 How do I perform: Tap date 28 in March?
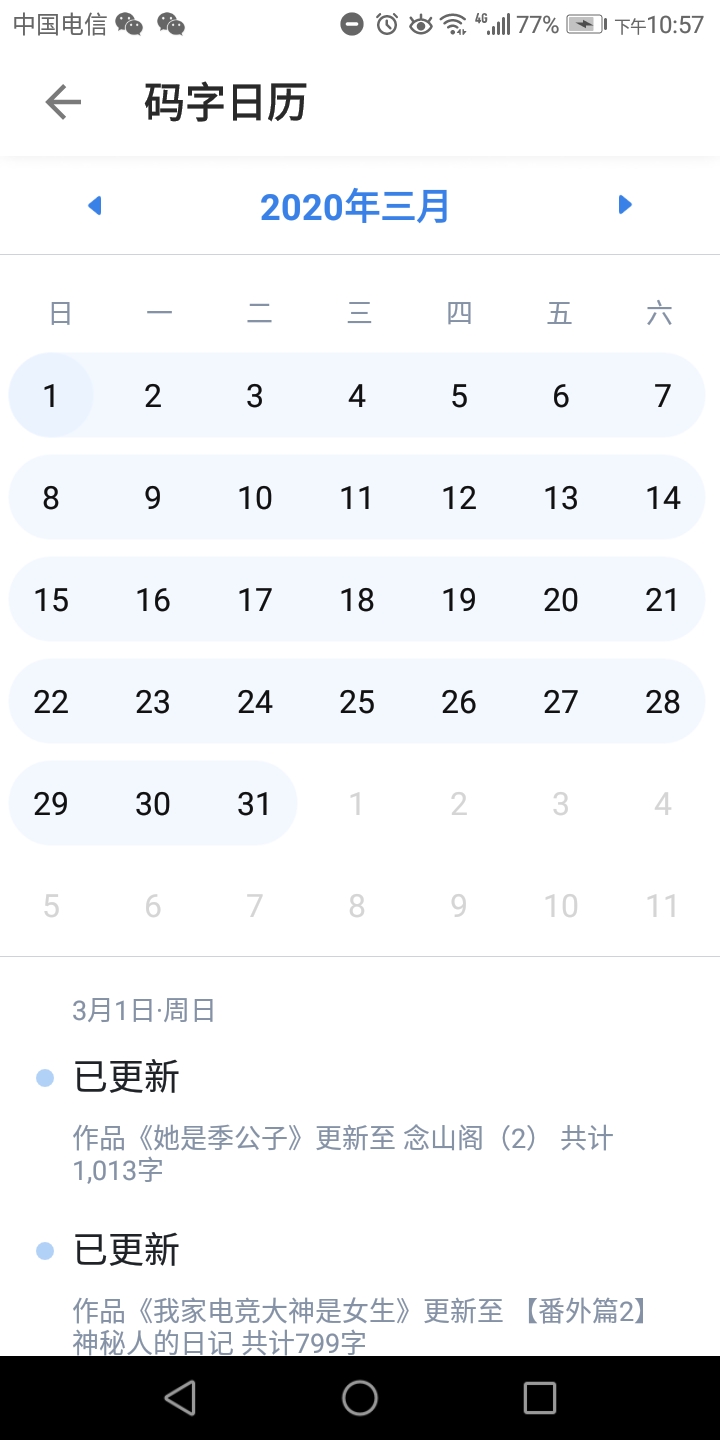(663, 702)
